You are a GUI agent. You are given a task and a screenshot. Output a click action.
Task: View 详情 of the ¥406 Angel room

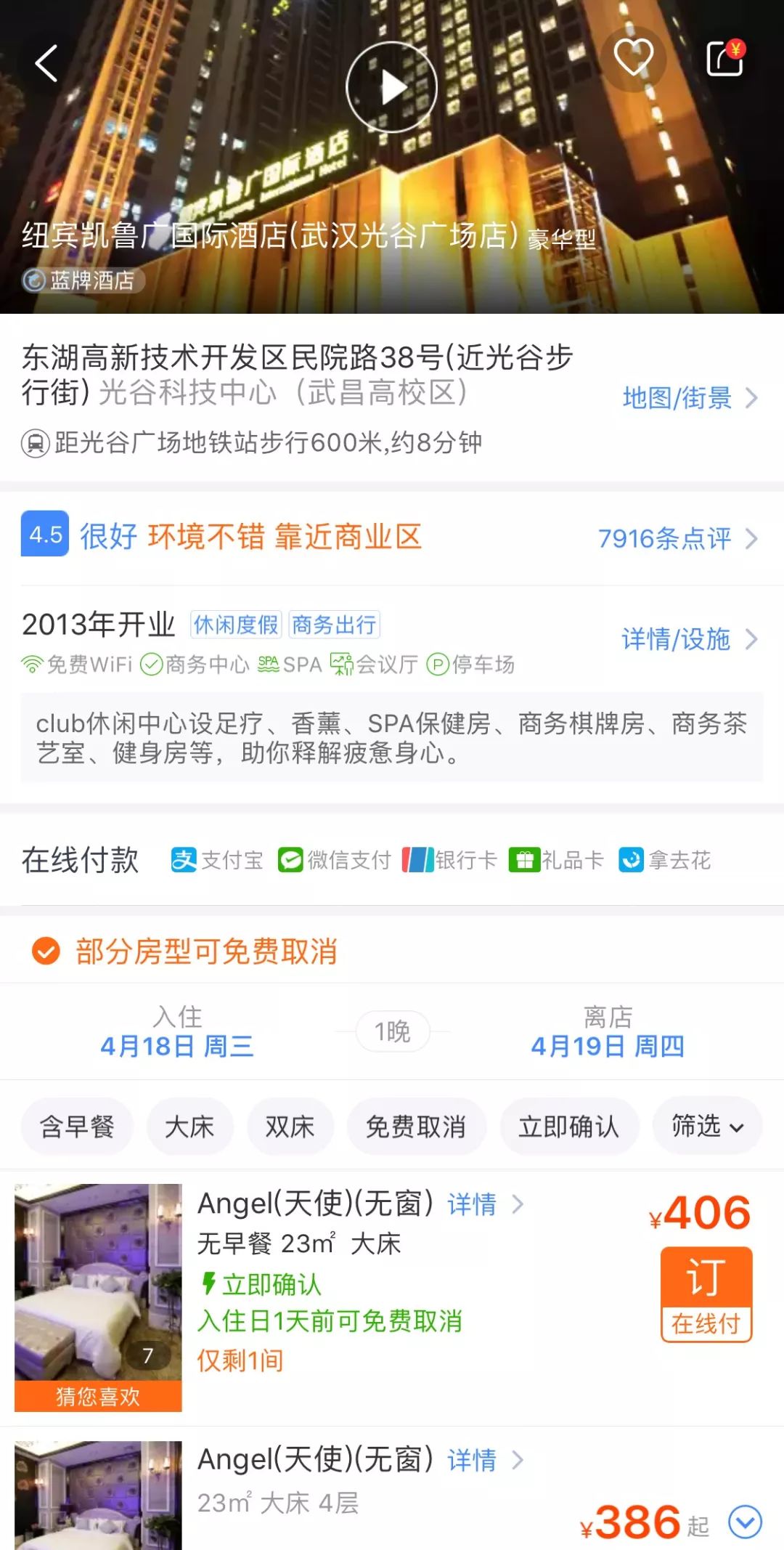[x=483, y=1204]
